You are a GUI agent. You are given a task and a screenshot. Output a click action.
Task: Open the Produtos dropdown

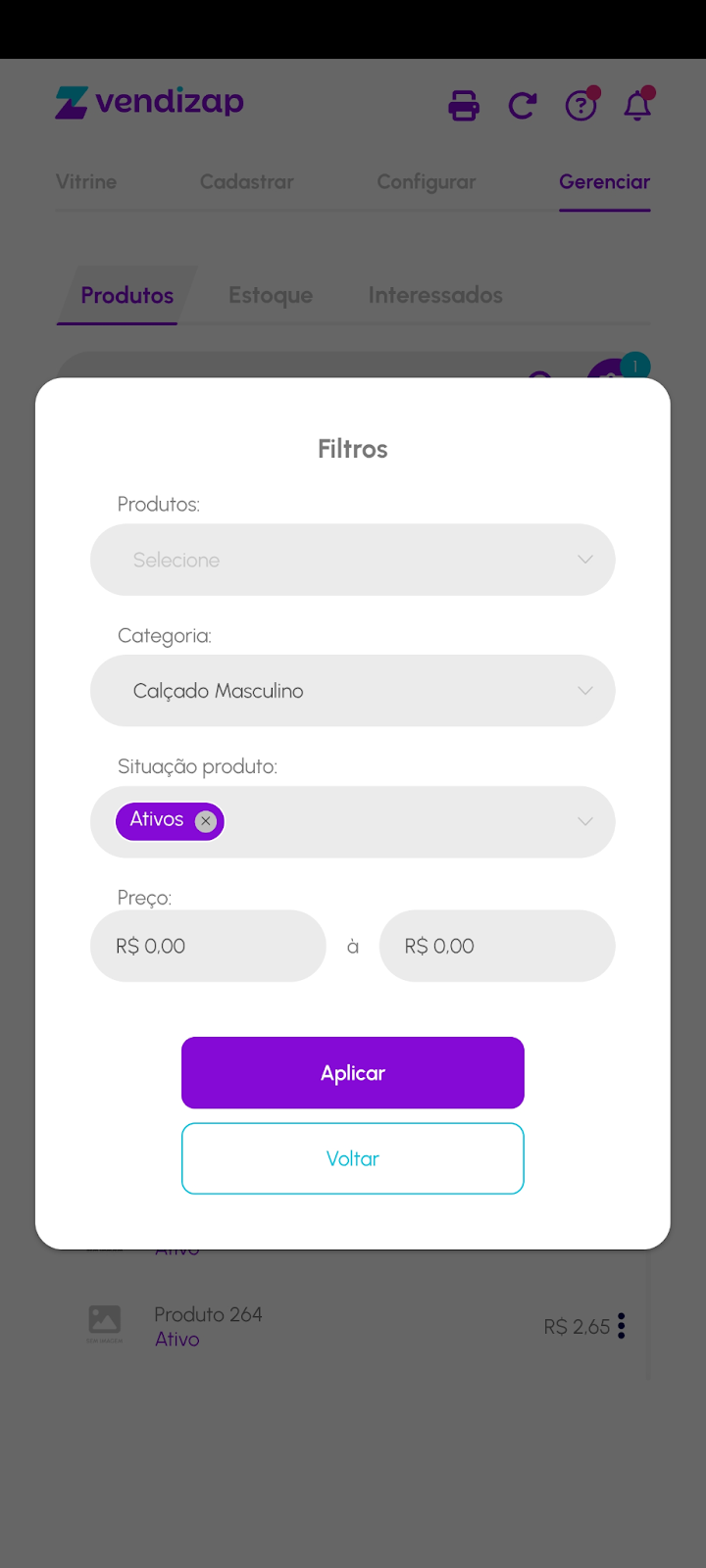[352, 560]
